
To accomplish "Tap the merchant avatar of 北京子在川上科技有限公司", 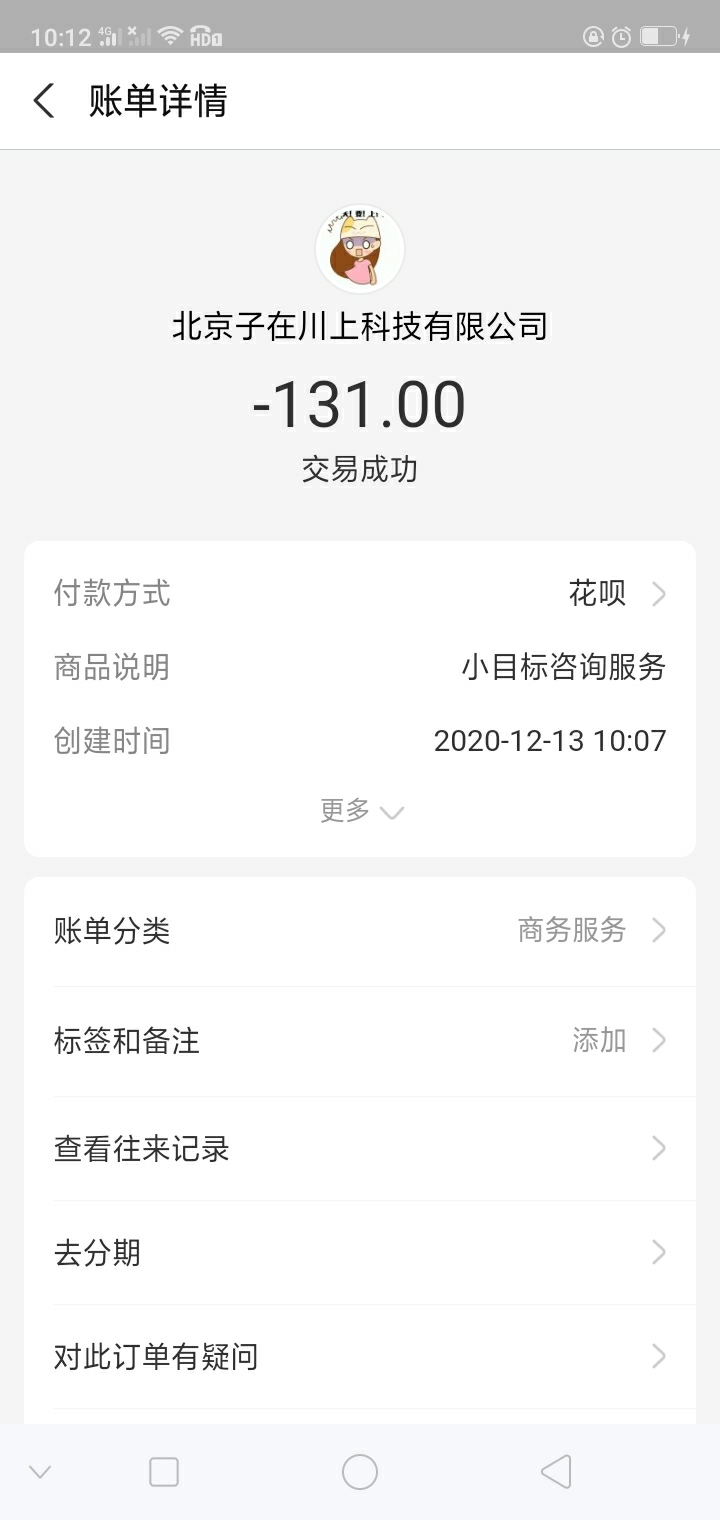I will [360, 250].
